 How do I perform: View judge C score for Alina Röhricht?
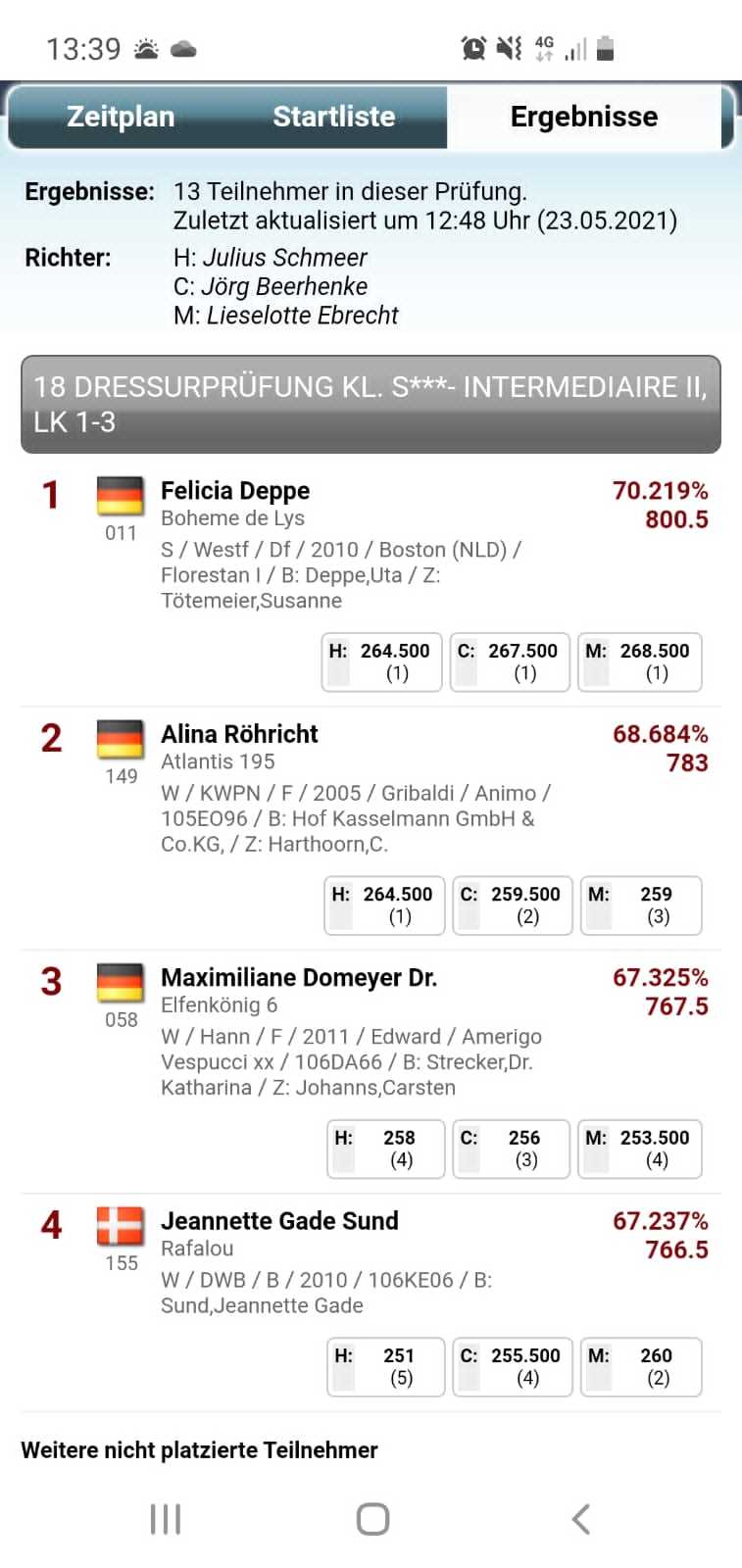point(512,905)
